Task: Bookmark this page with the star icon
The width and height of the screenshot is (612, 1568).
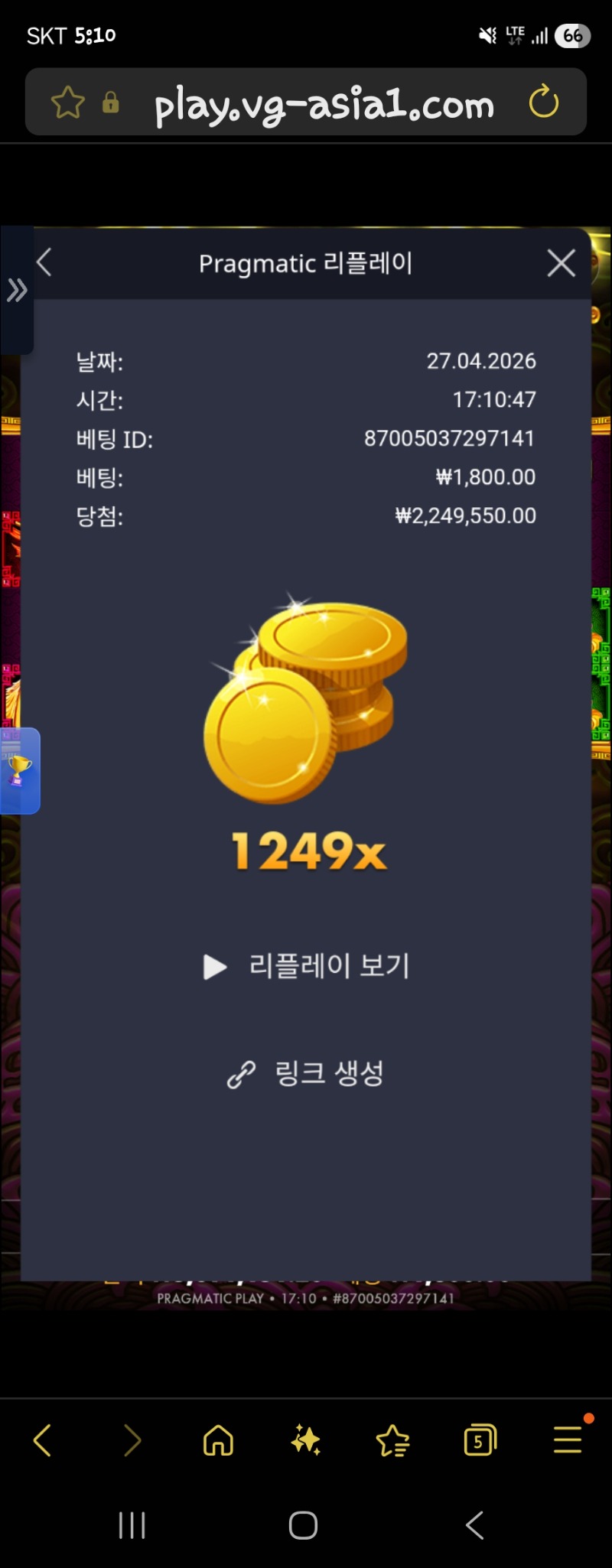Action: [x=67, y=102]
